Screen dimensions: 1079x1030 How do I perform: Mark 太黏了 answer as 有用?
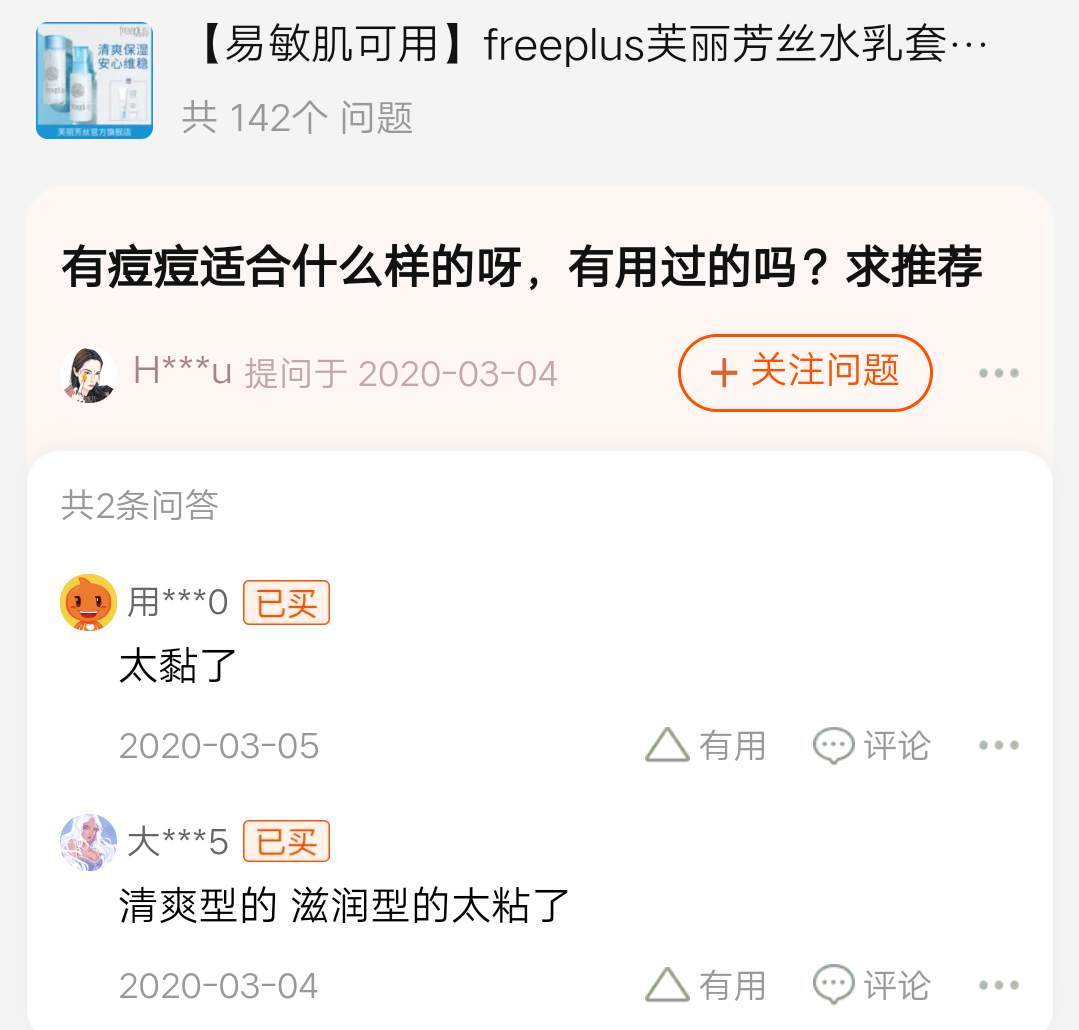point(705,745)
